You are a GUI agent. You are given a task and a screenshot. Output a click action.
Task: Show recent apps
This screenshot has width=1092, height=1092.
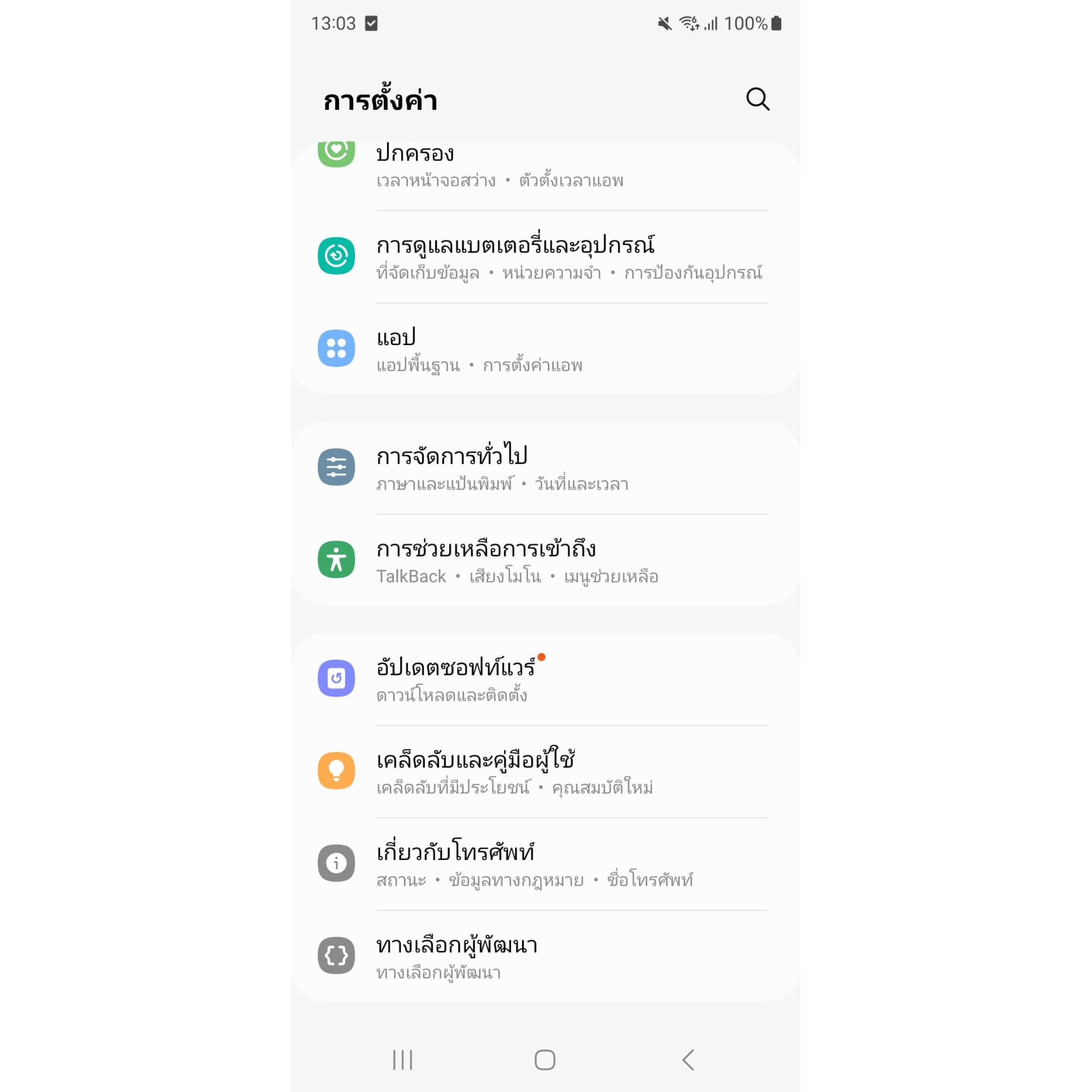tap(402, 1060)
